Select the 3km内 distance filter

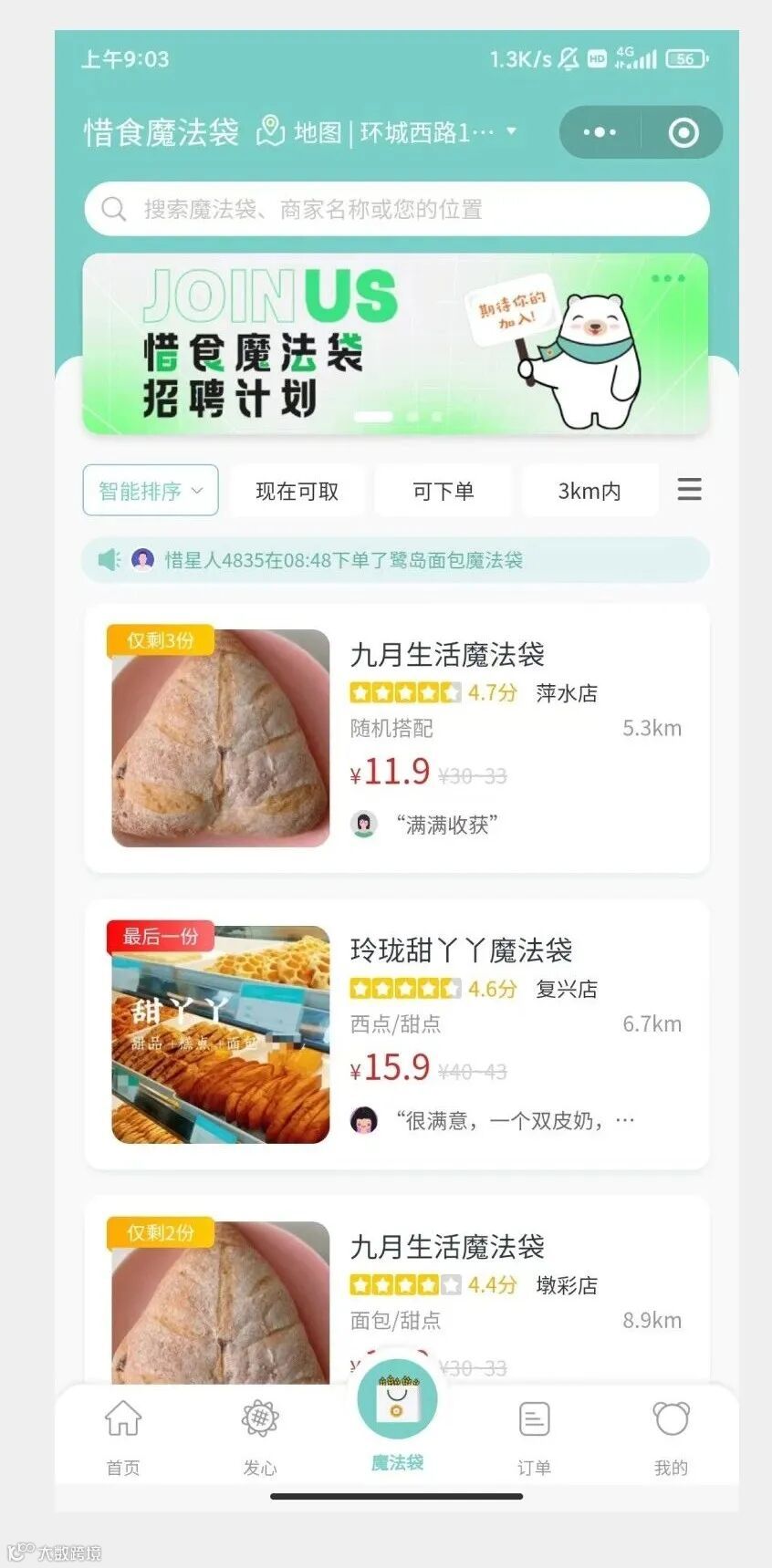pyautogui.click(x=589, y=491)
